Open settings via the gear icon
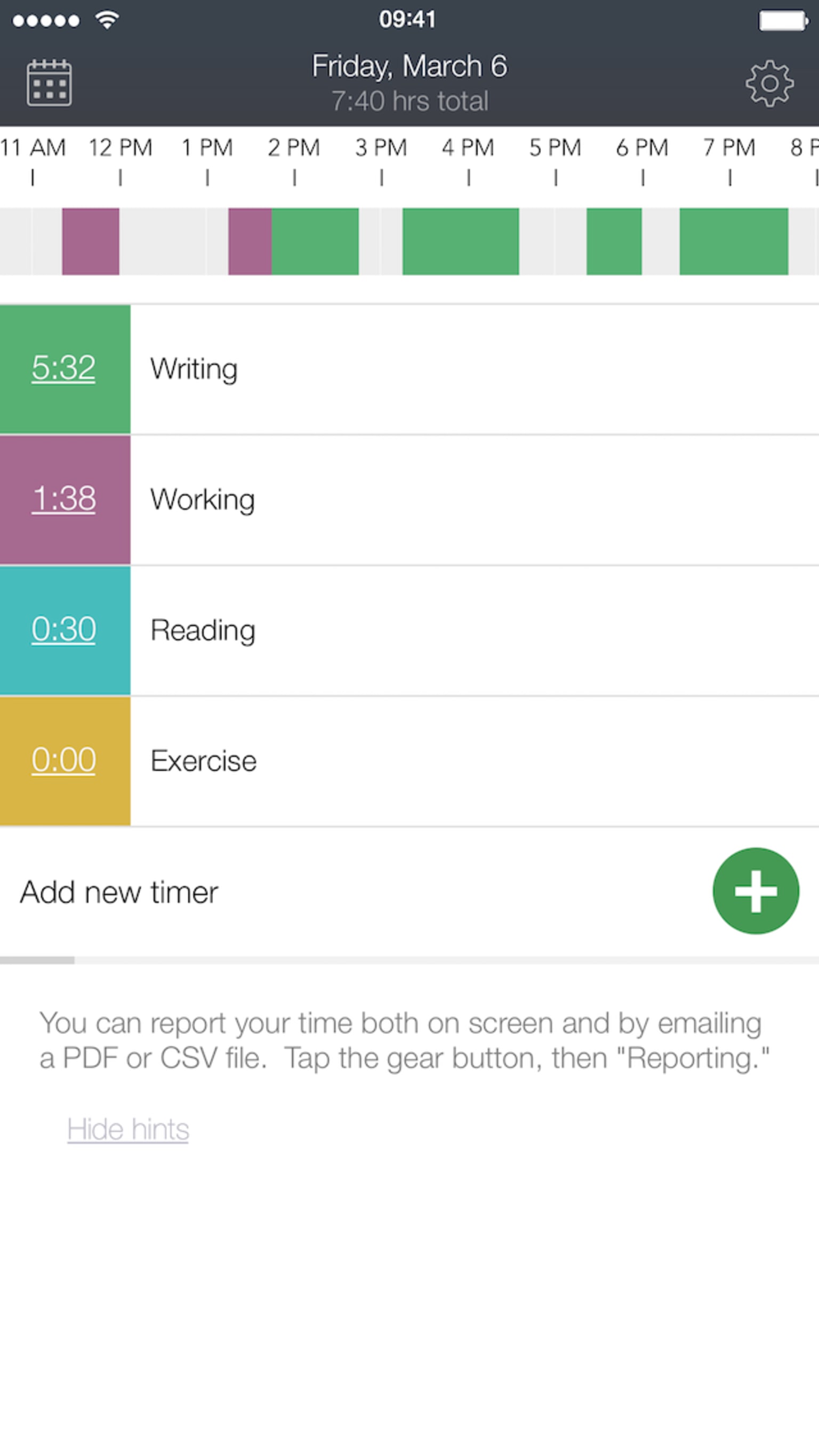This screenshot has height=1456, width=819. click(x=769, y=84)
